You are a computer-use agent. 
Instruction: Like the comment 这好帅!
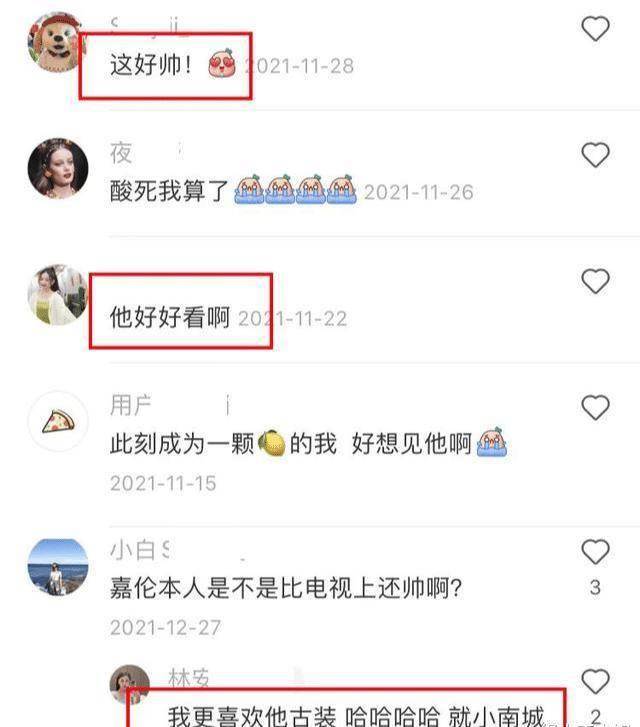coord(596,28)
